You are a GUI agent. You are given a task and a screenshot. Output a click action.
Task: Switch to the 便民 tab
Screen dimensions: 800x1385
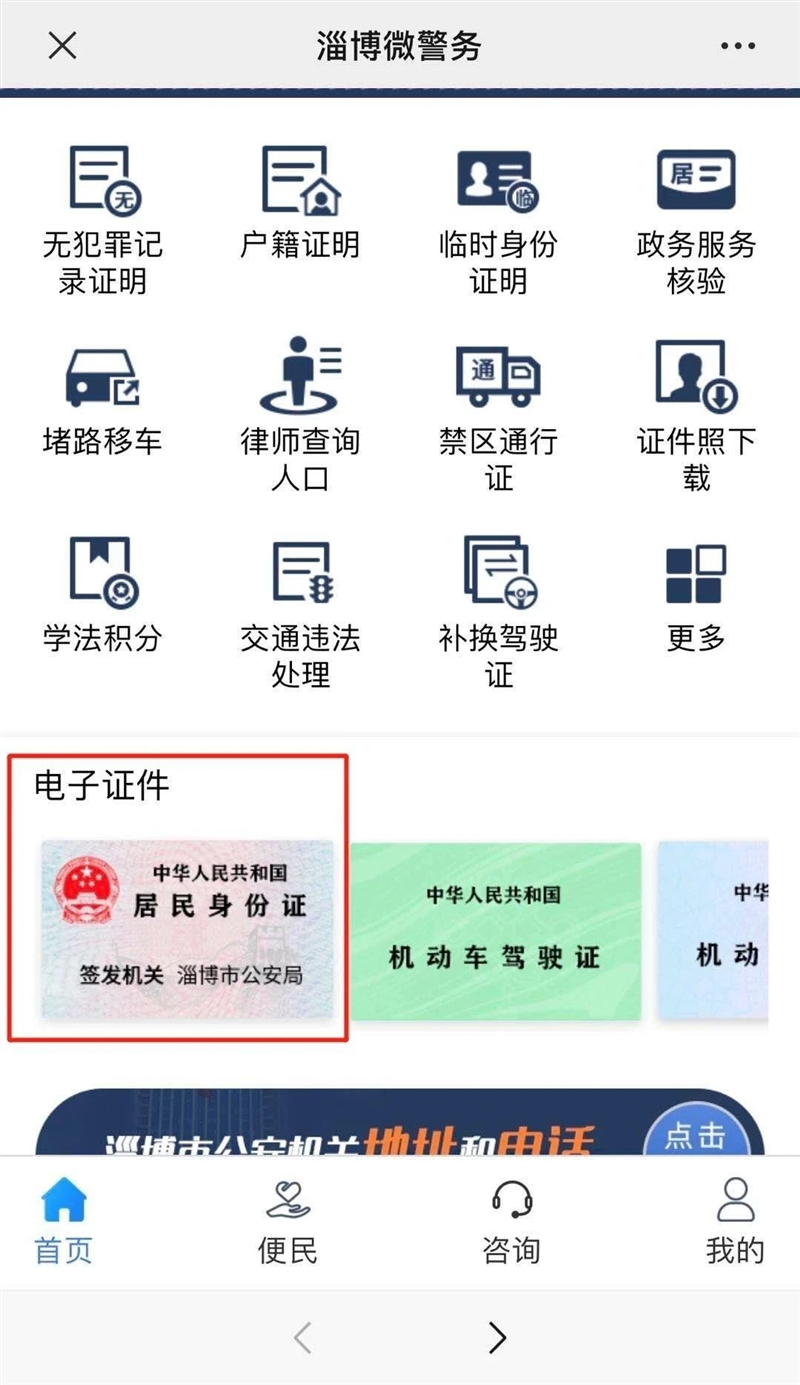288,1220
